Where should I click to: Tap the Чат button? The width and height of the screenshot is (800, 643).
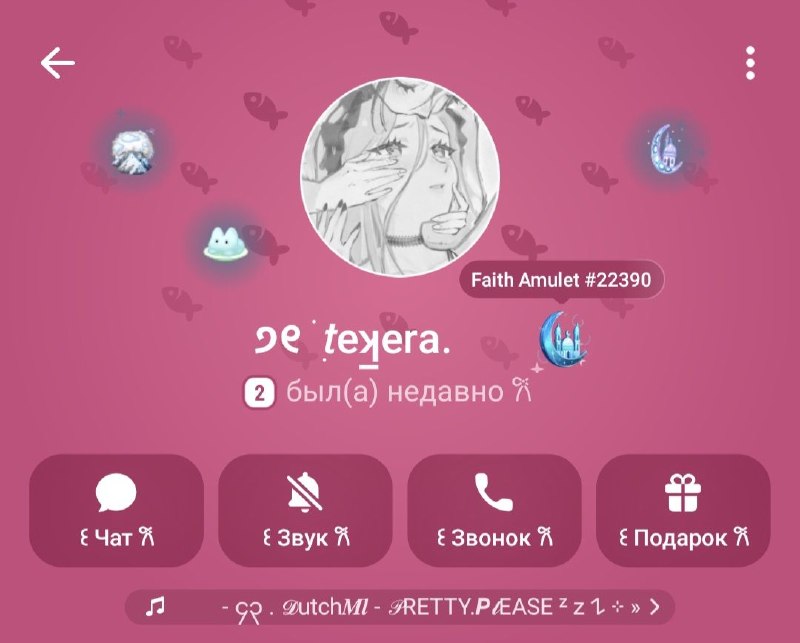(x=116, y=510)
